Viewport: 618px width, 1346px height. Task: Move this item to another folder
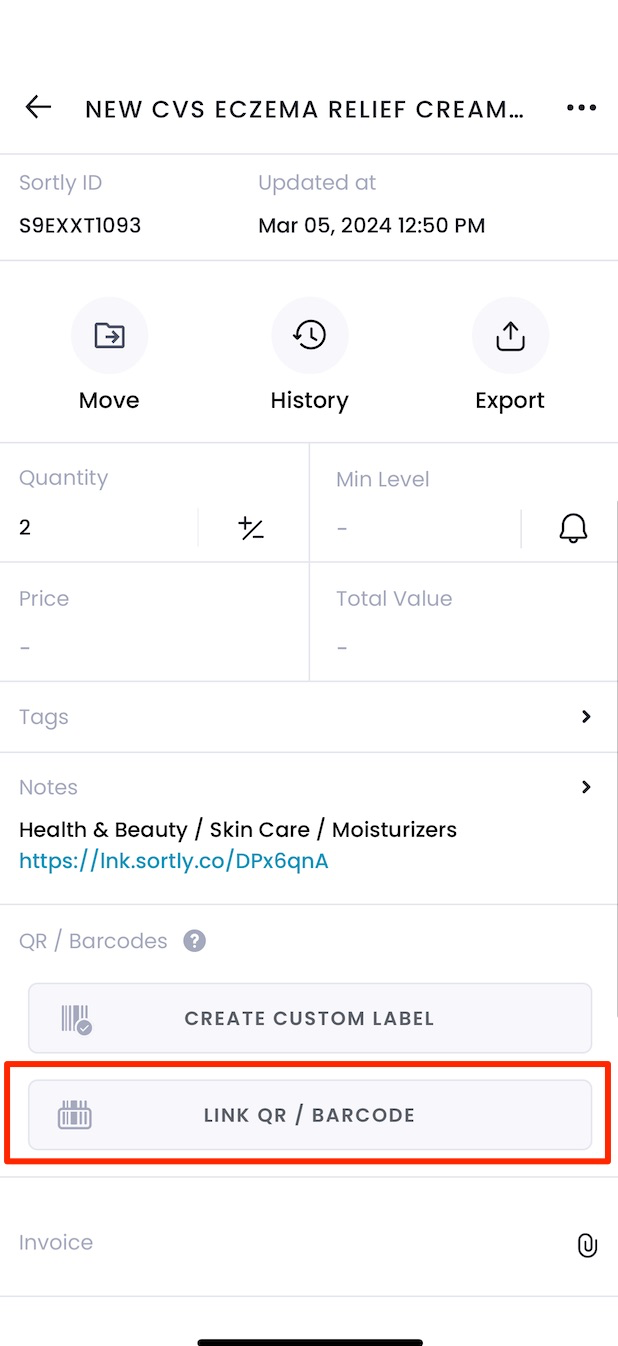click(x=109, y=355)
